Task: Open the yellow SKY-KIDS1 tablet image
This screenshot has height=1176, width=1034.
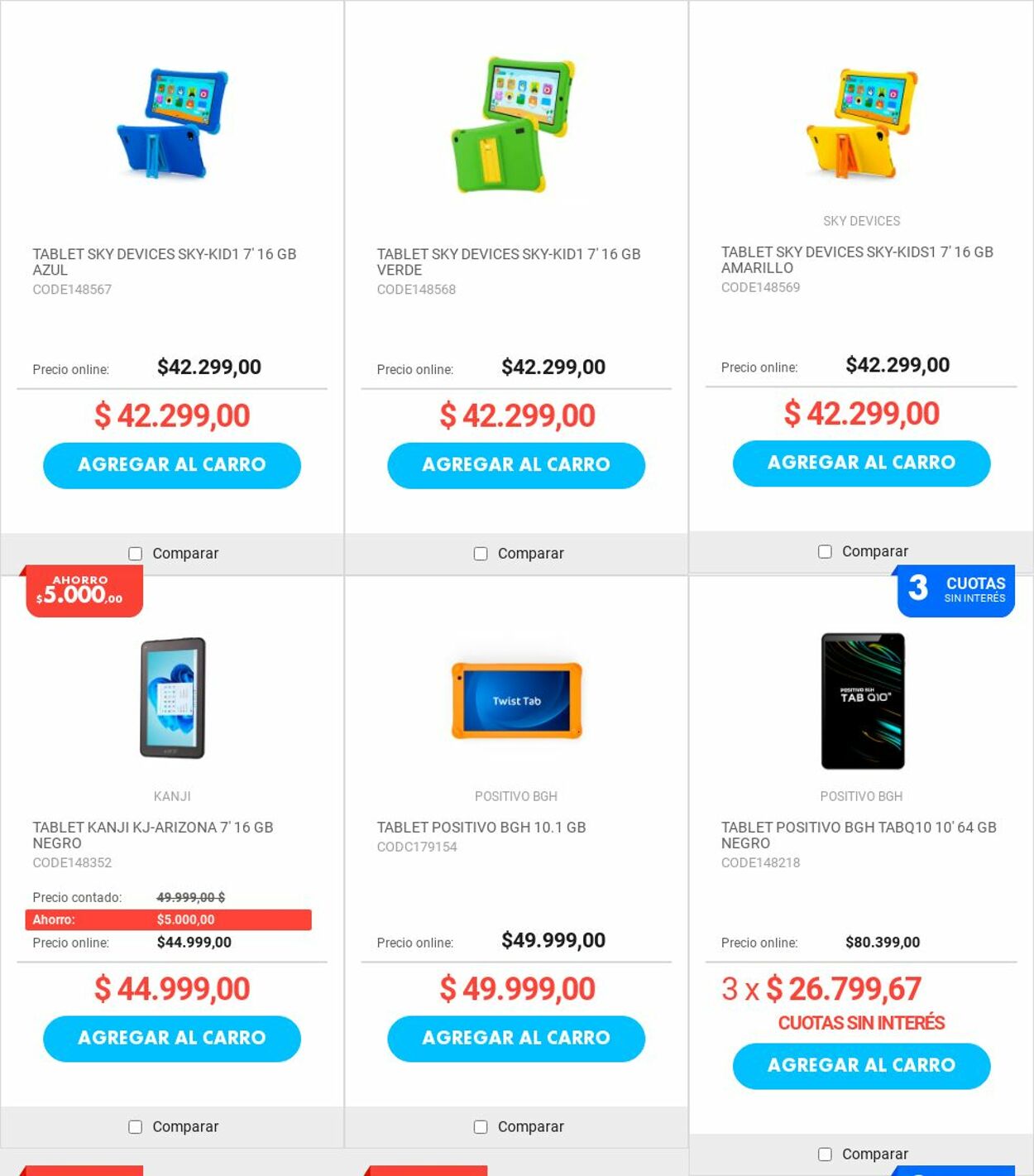Action: point(860,124)
